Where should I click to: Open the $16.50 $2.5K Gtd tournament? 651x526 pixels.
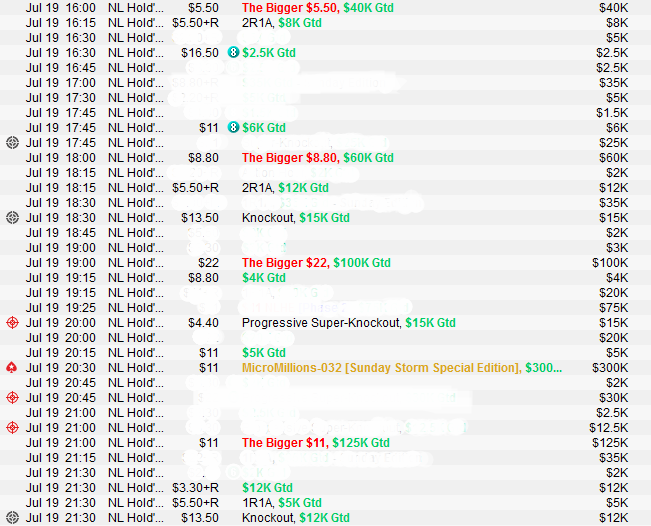(x=269, y=52)
